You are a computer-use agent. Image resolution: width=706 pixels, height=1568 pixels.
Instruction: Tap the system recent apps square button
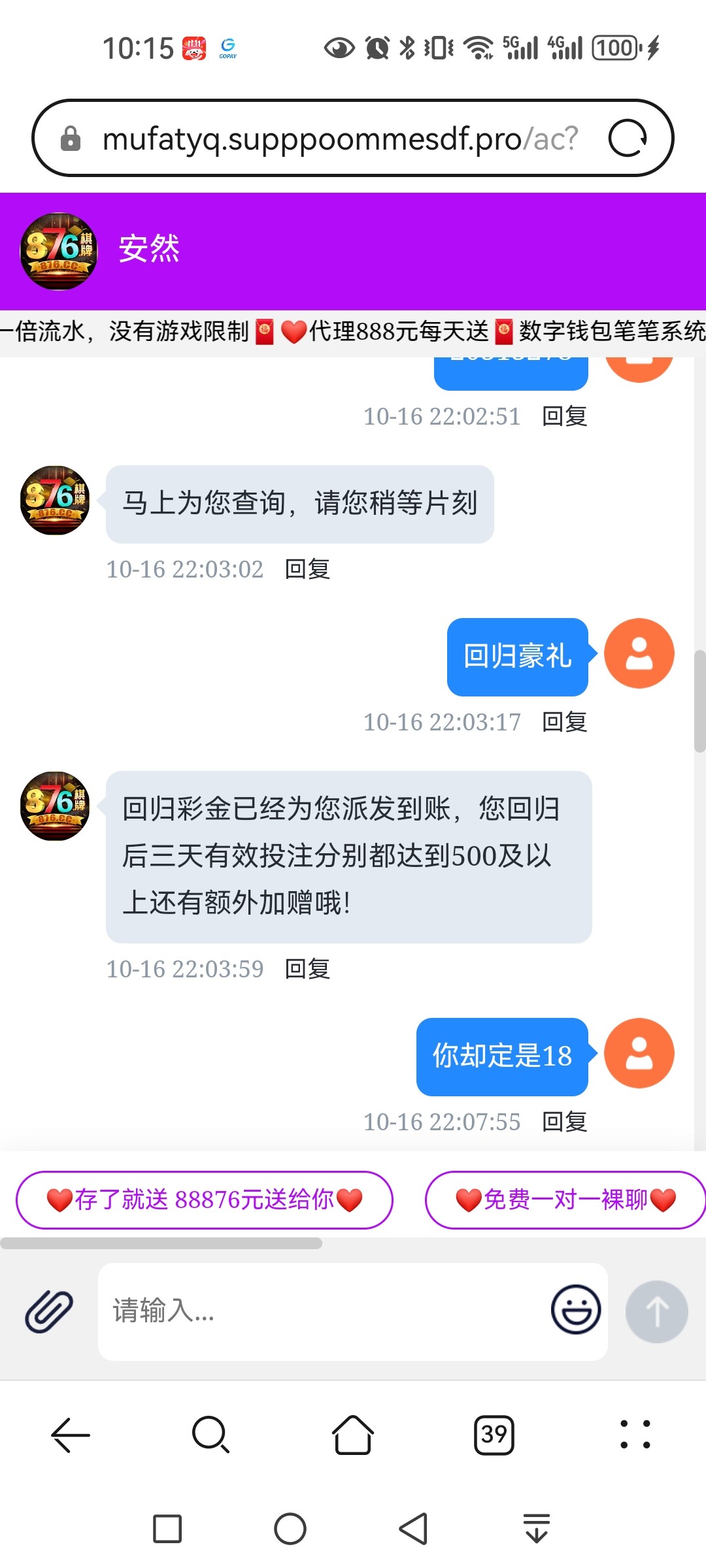point(167,1529)
